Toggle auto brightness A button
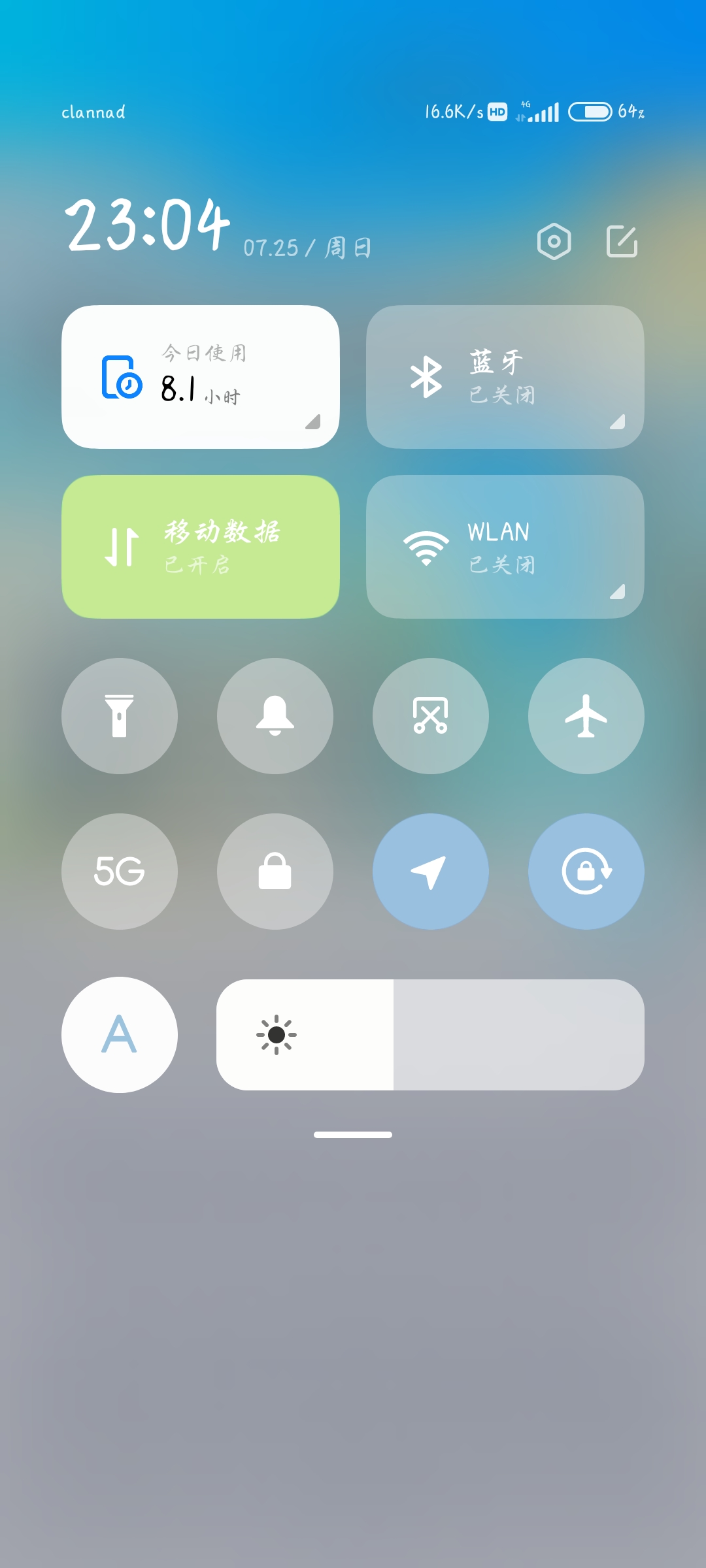This screenshot has width=706, height=1568. 120,1035
